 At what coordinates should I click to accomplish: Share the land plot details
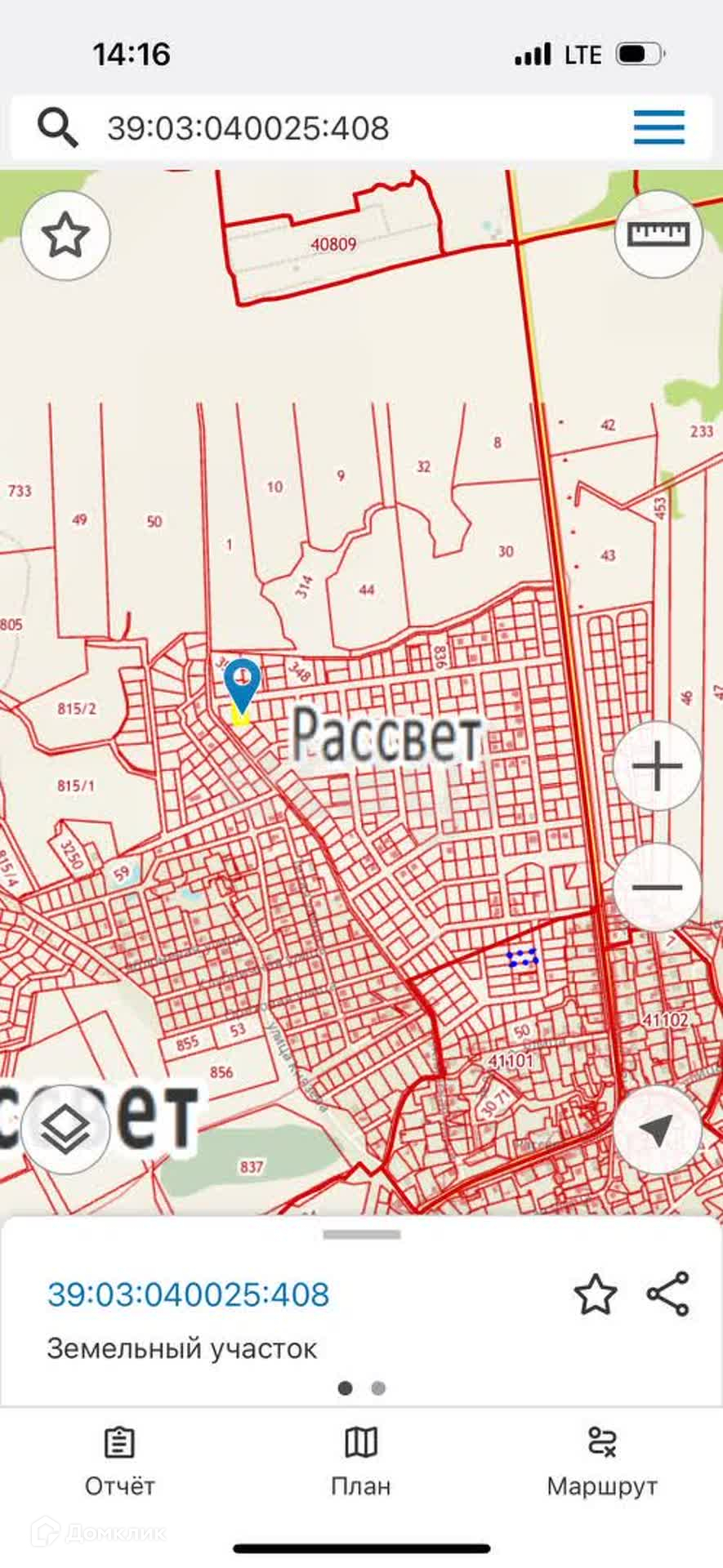pyautogui.click(x=668, y=1294)
